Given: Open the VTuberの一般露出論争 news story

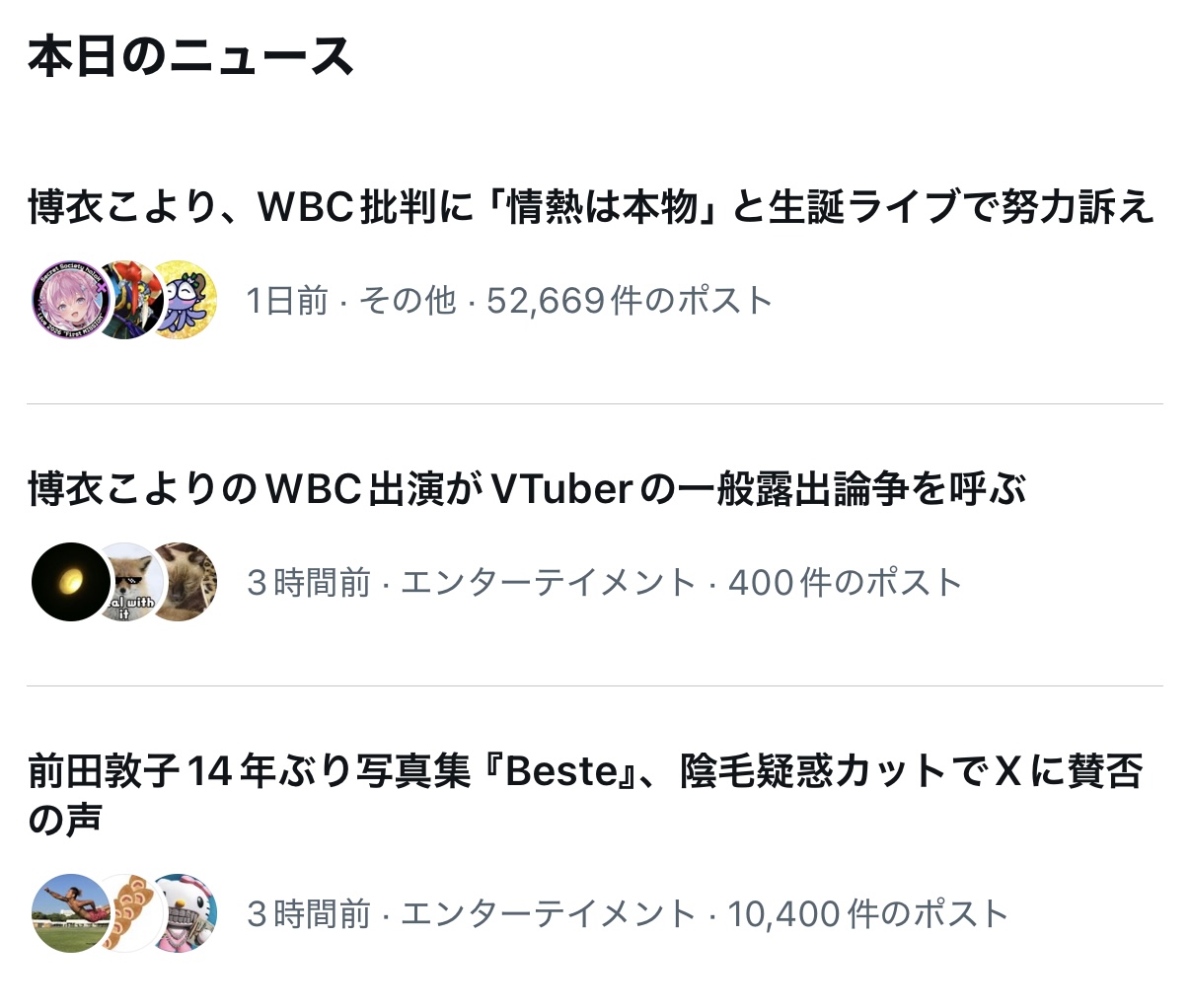Looking at the screenshot, I should coord(527,489).
